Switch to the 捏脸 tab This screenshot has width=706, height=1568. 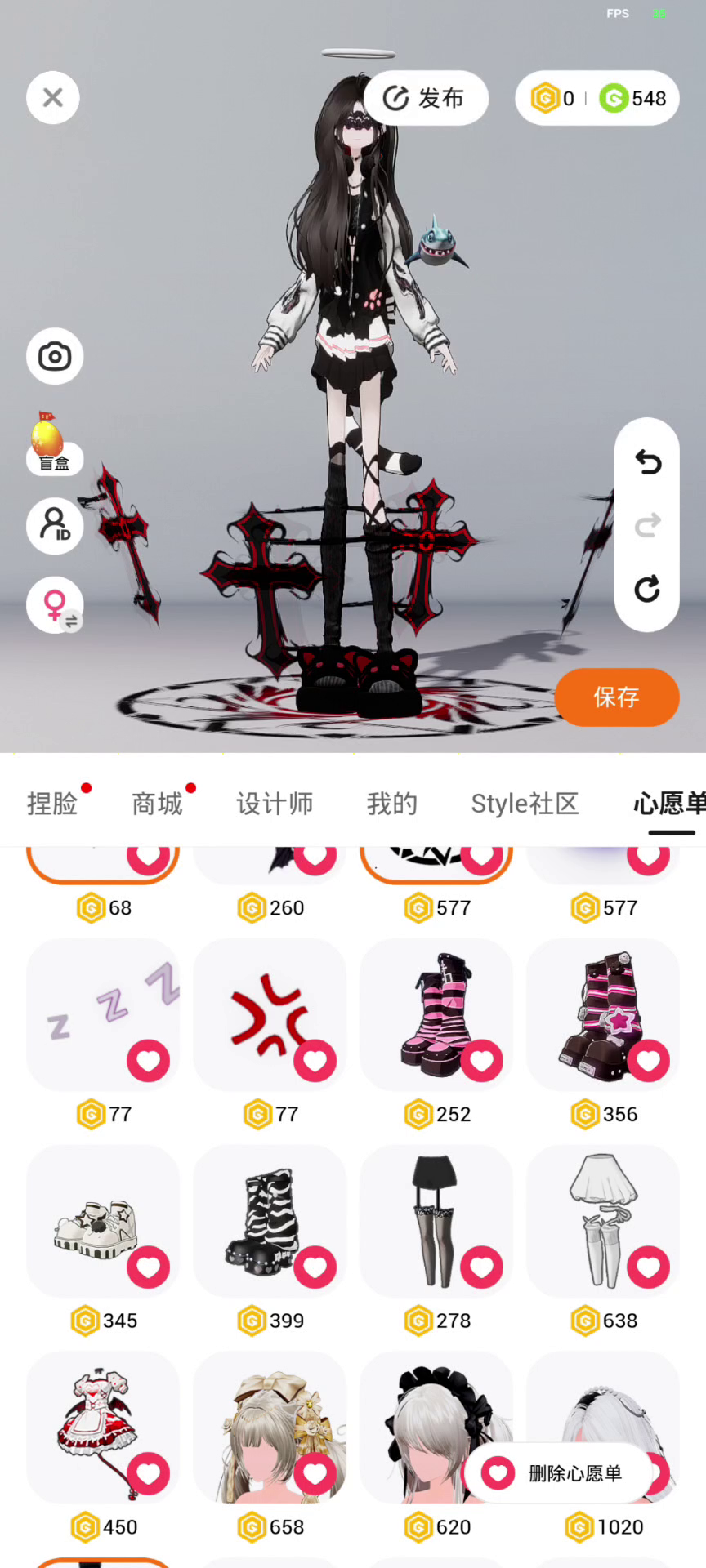tap(52, 804)
